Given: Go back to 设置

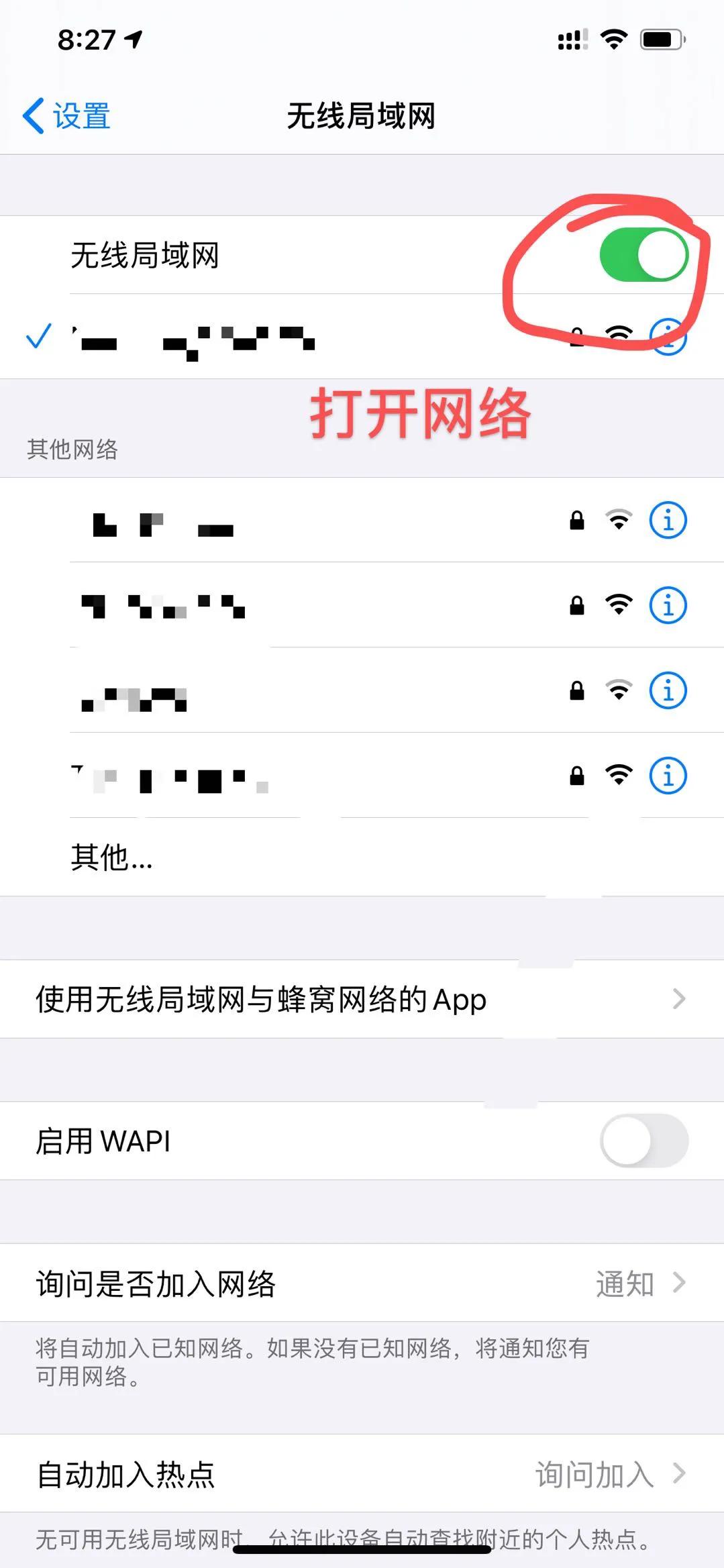Looking at the screenshot, I should coord(67,115).
